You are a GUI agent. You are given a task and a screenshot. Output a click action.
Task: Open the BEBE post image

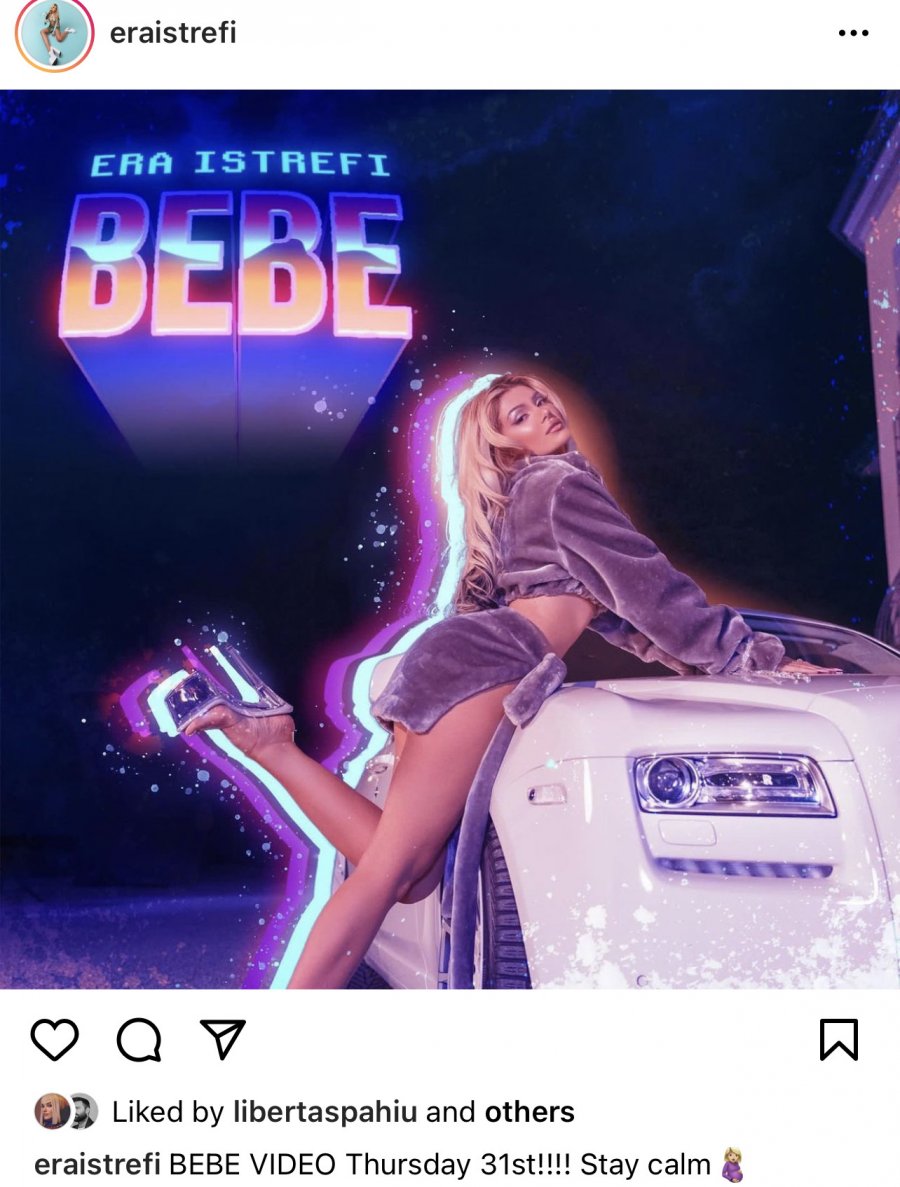tap(450, 540)
